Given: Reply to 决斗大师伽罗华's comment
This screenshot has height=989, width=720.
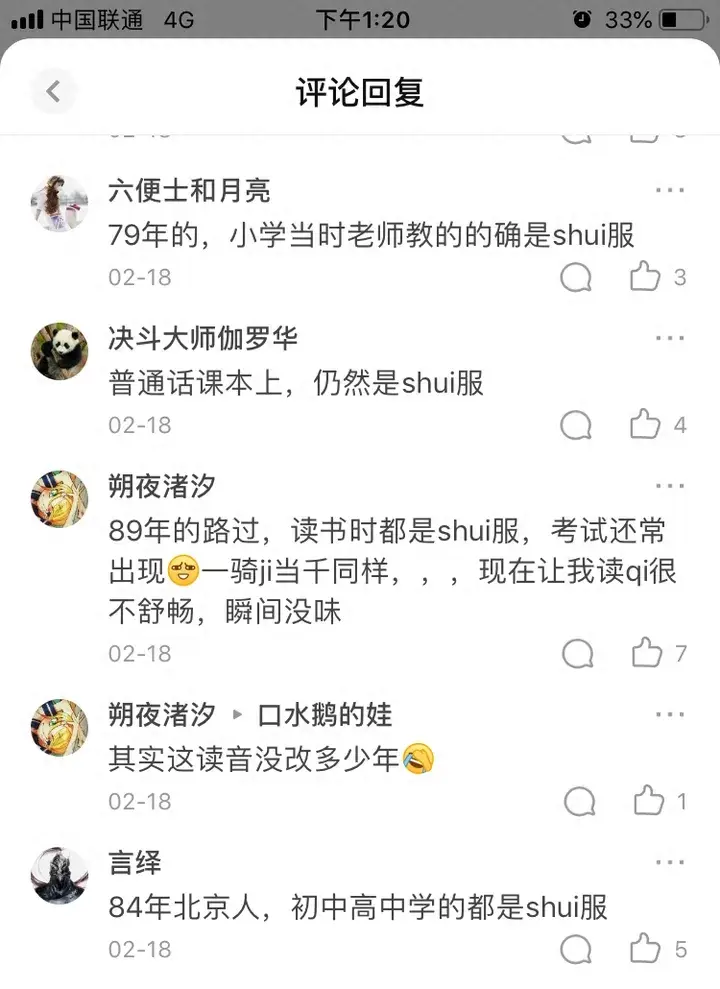Looking at the screenshot, I should pos(576,425).
